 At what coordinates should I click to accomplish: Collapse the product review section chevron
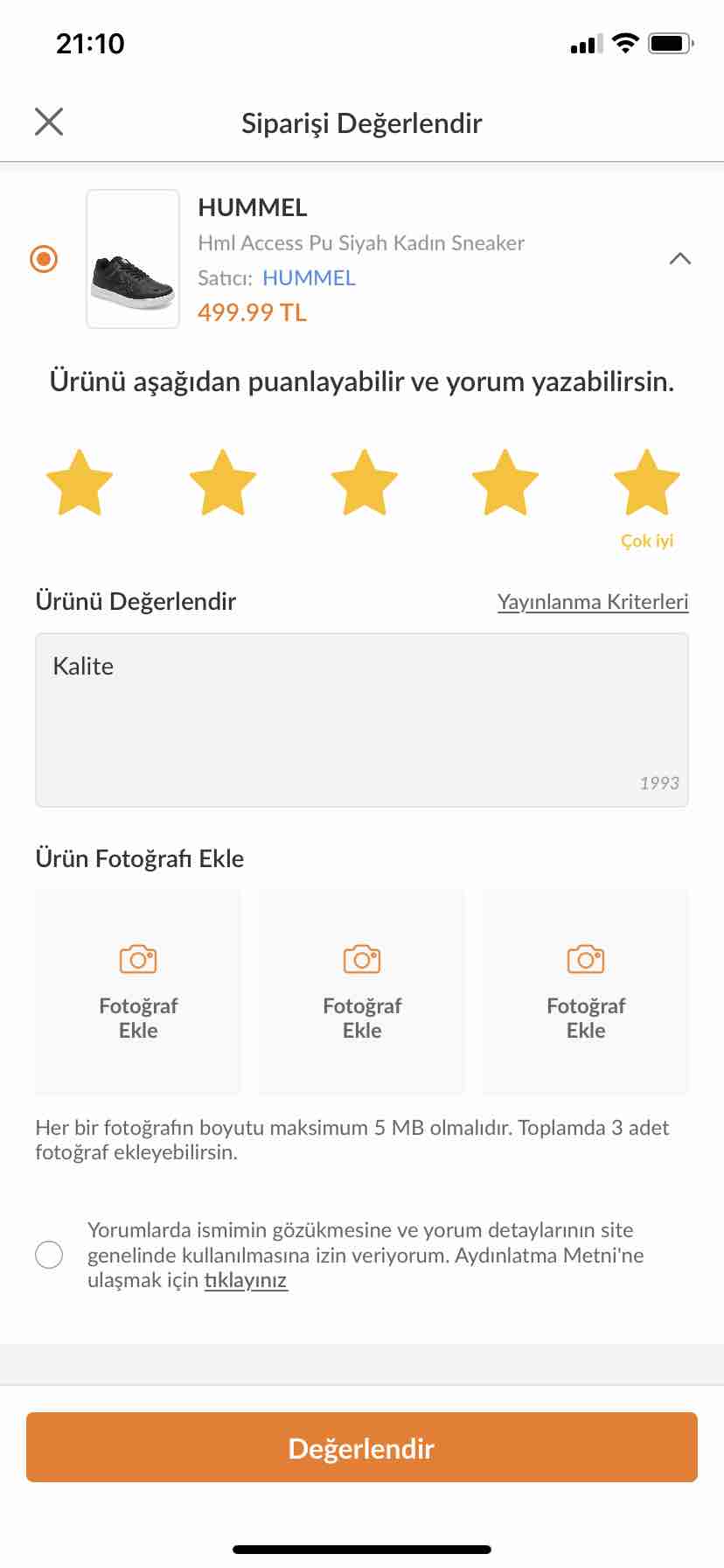(679, 259)
